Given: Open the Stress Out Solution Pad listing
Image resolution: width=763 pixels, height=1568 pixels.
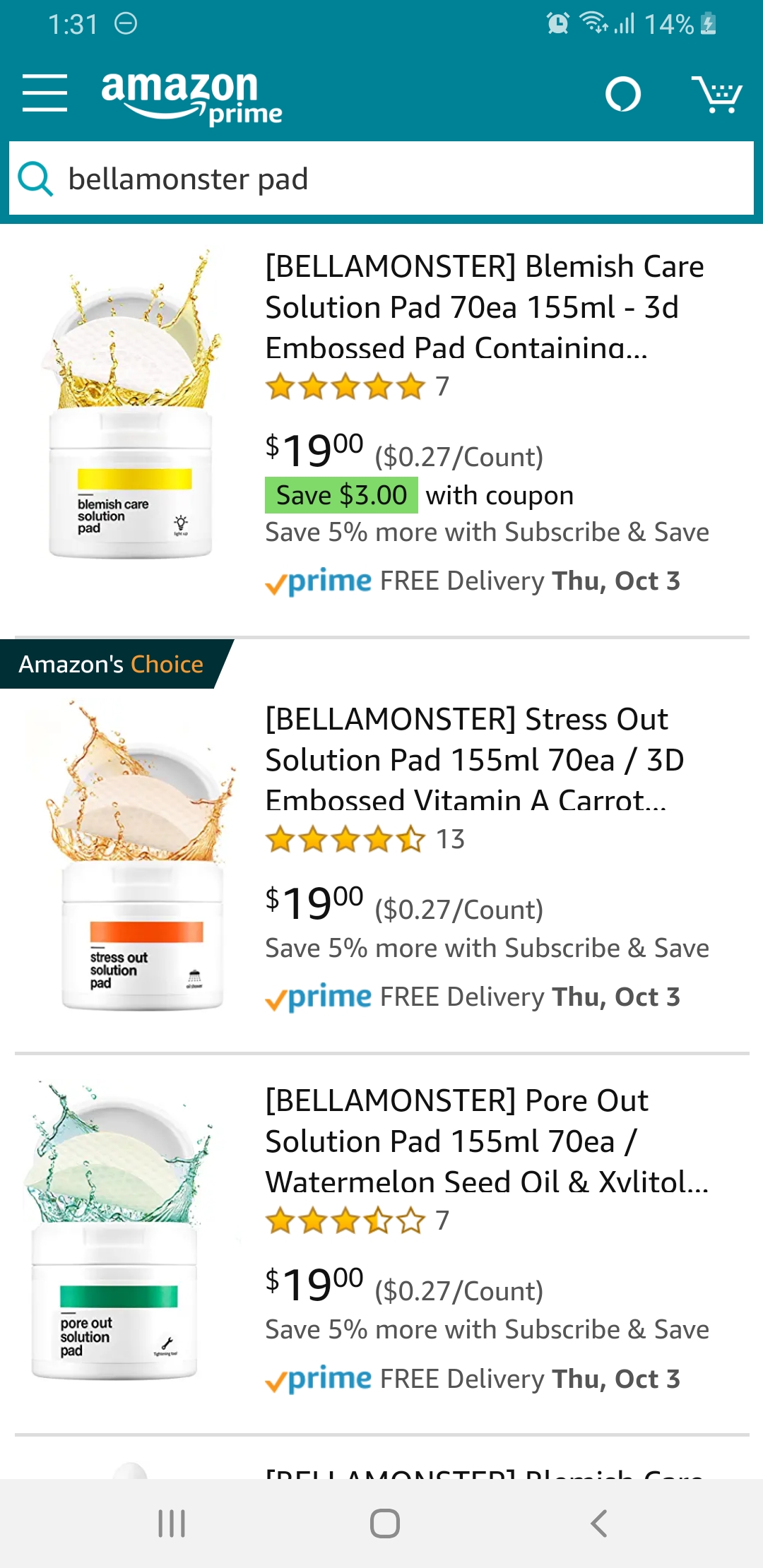Looking at the screenshot, I should point(475,759).
